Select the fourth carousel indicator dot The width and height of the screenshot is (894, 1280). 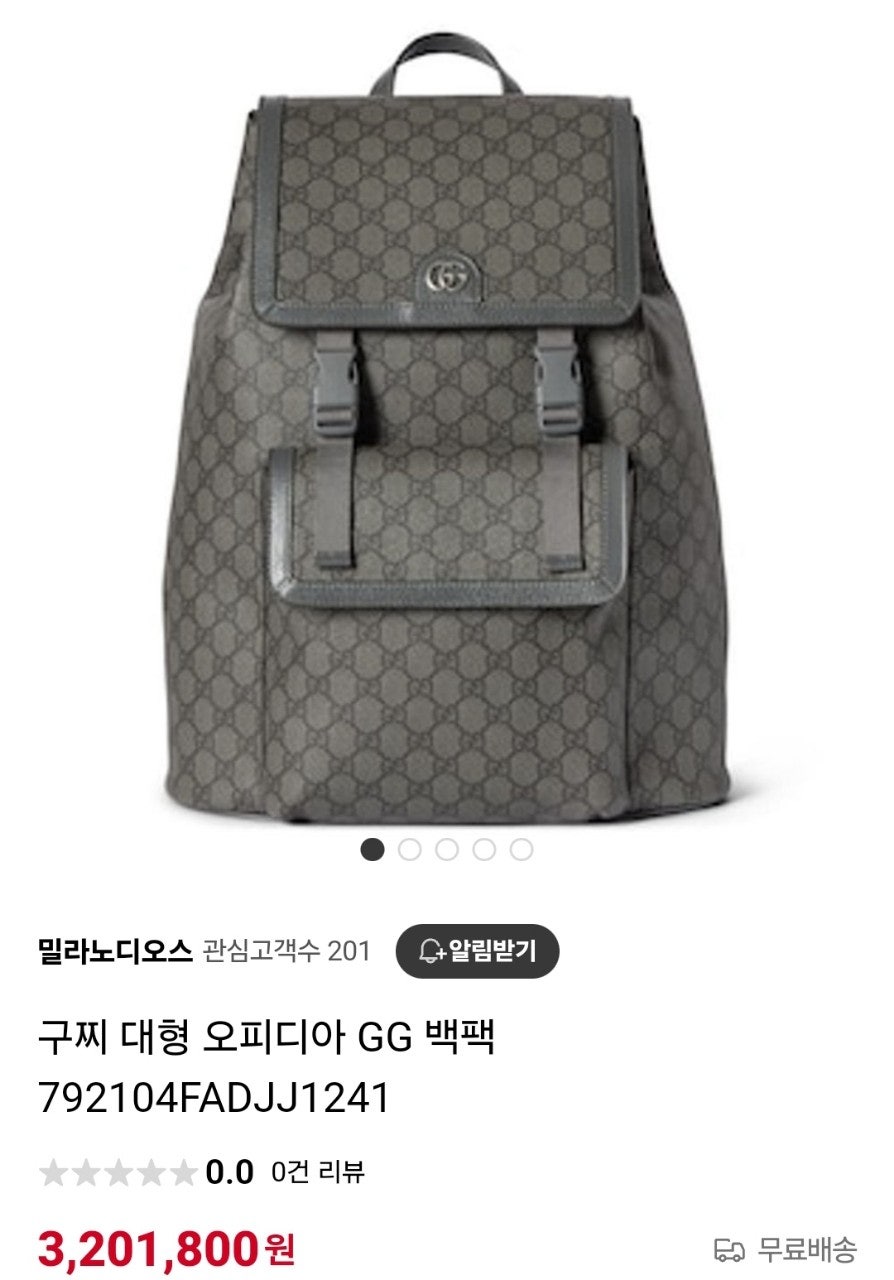click(x=483, y=850)
